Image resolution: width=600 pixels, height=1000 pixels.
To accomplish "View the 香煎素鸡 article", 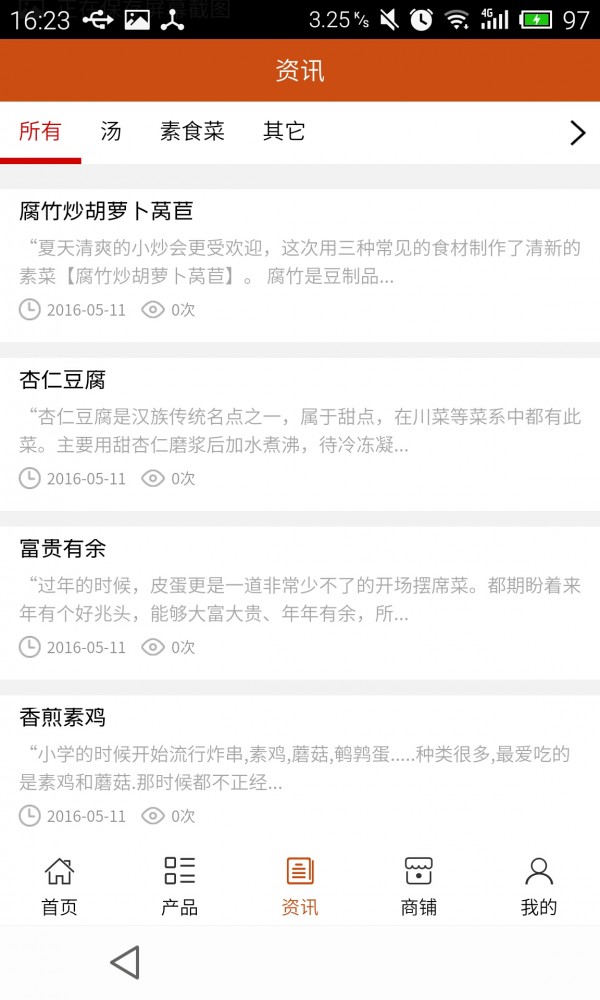I will pos(62,718).
